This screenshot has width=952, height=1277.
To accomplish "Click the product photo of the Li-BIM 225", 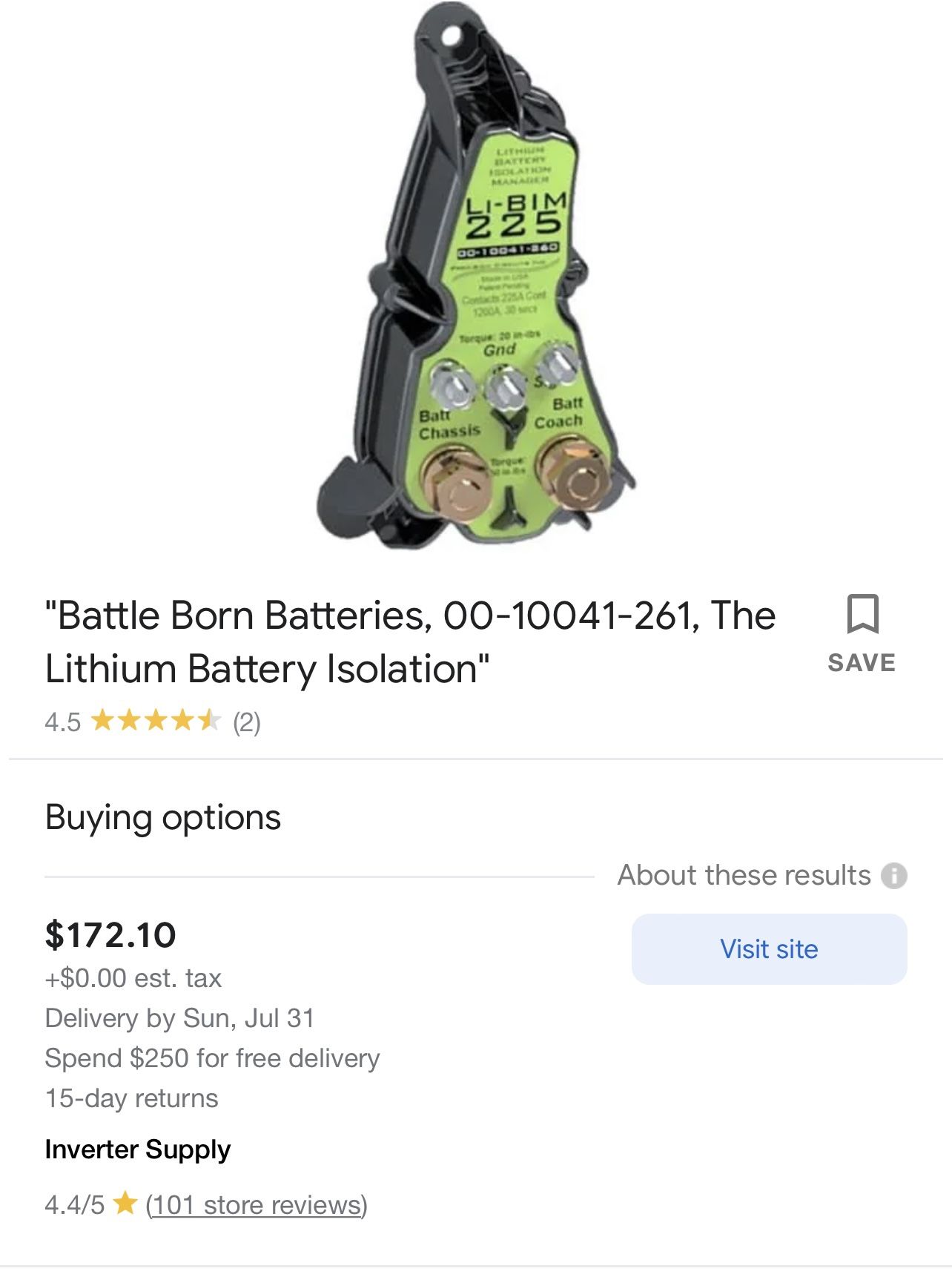I will [475, 282].
